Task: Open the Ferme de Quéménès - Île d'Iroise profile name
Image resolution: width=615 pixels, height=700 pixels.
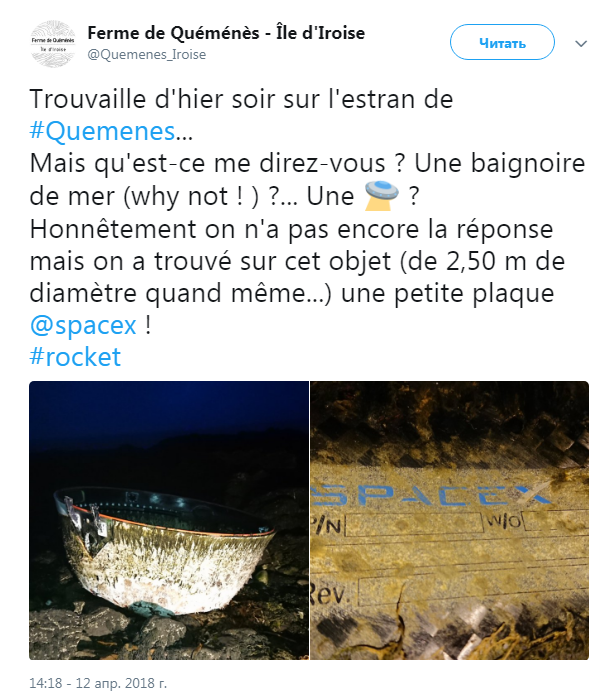Action: point(226,33)
